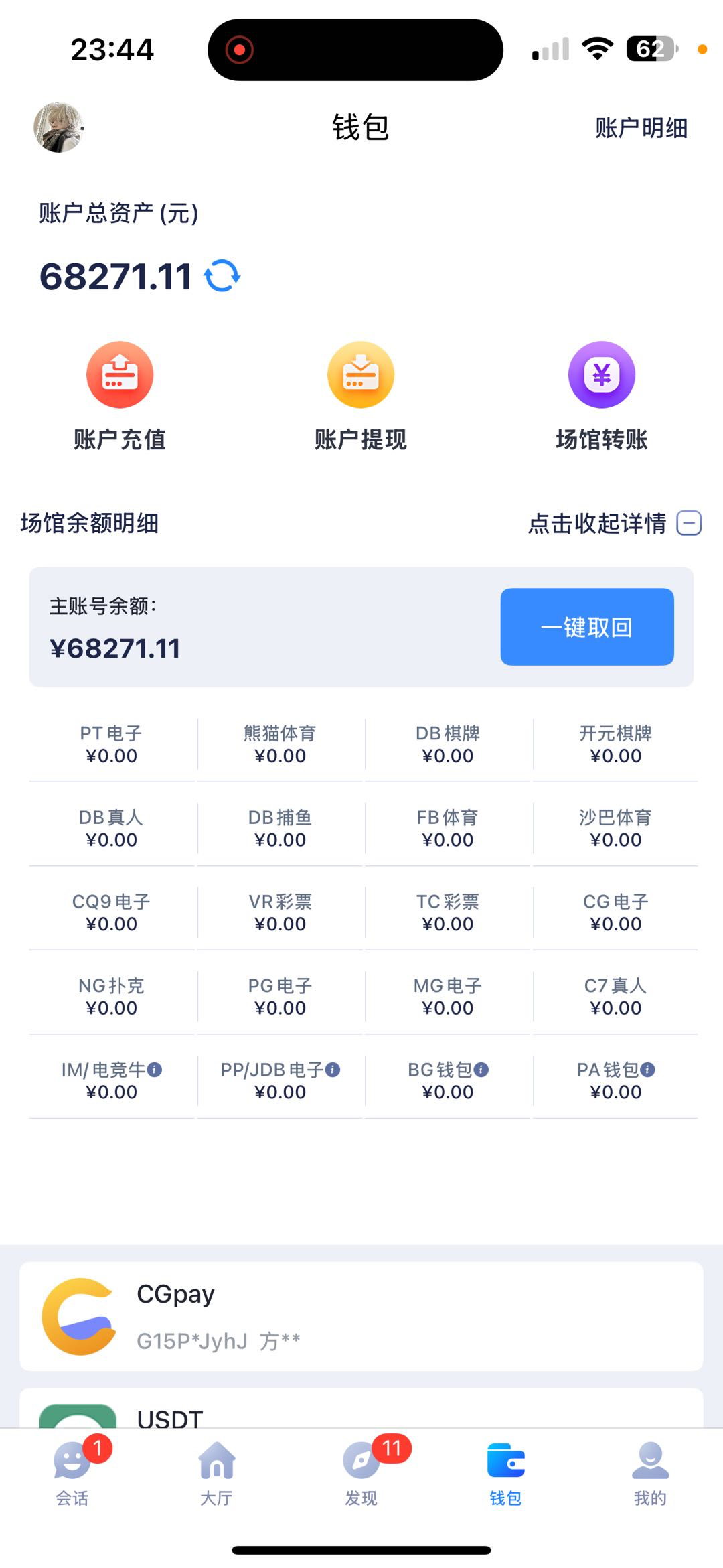View info icon next to PA钱包
The width and height of the screenshot is (723, 1568).
point(647,1070)
